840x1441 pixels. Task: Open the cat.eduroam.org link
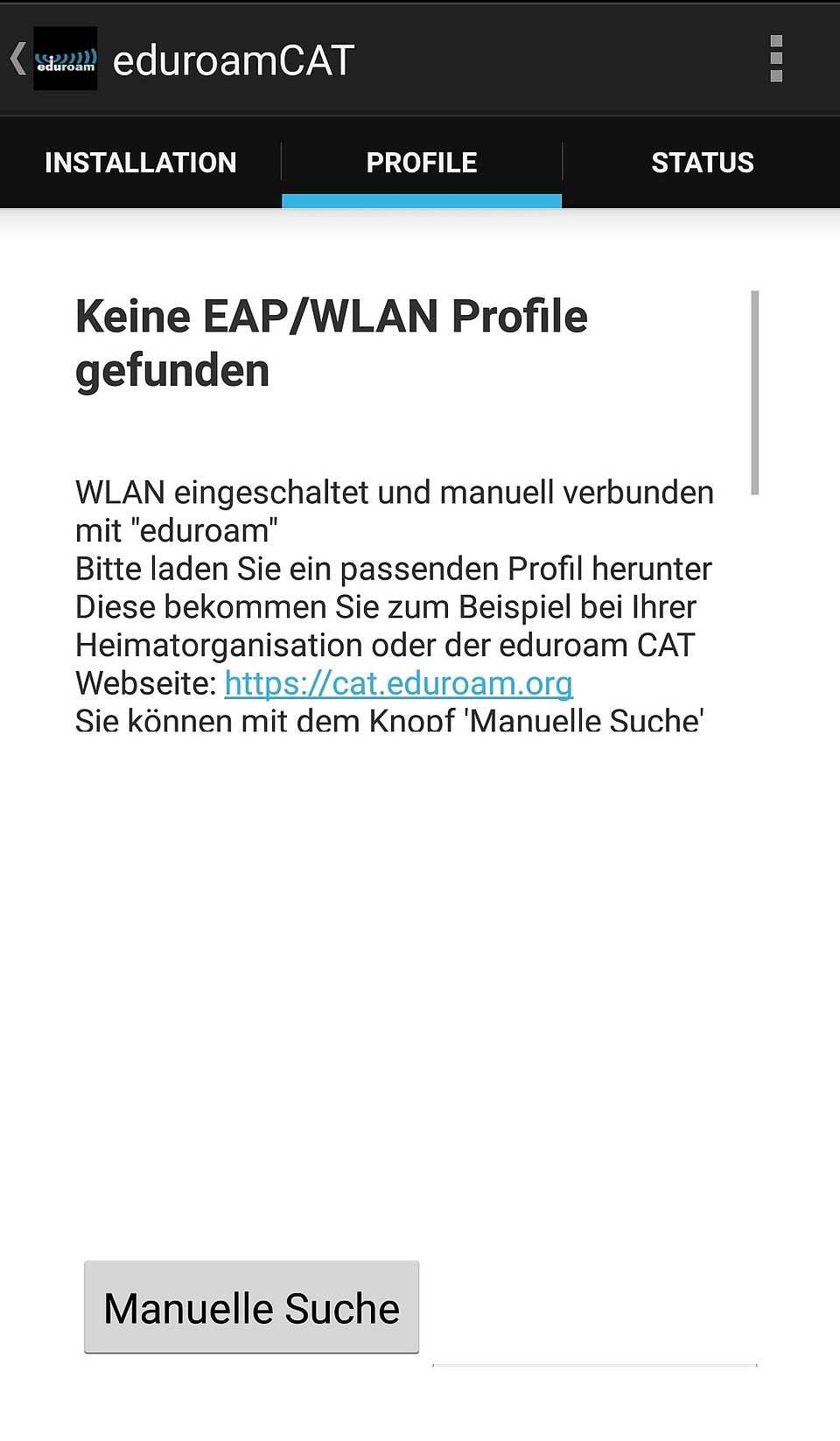point(399,683)
